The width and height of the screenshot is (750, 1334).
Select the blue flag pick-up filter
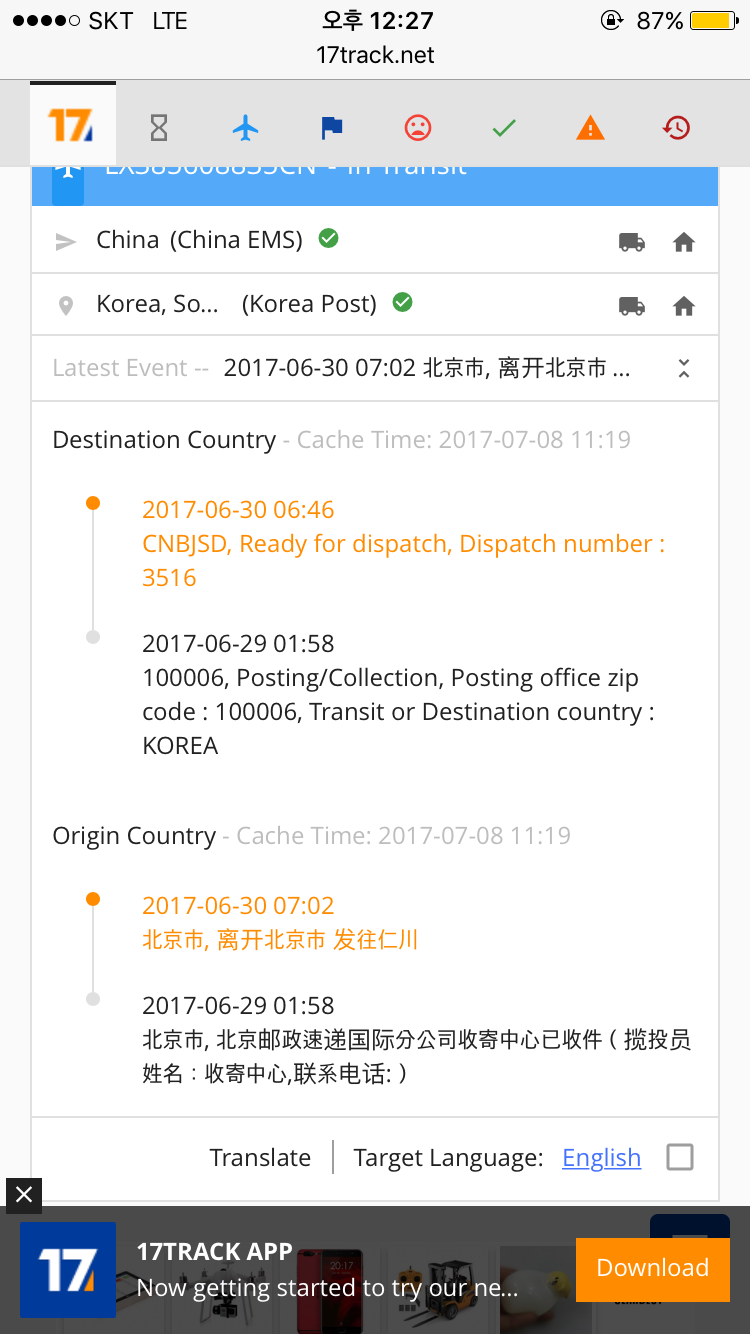coord(331,127)
